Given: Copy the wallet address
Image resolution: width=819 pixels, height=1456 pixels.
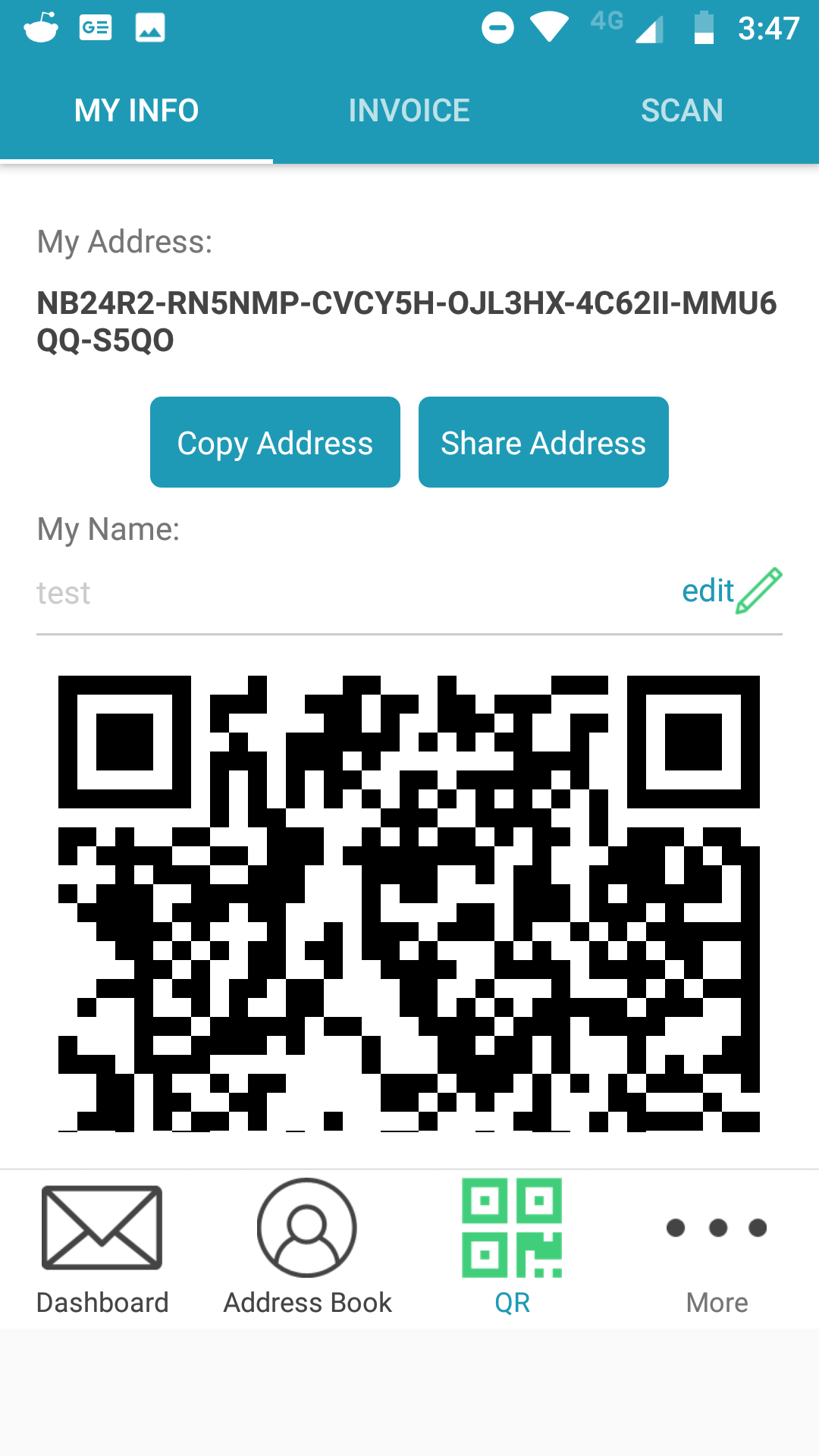Looking at the screenshot, I should [x=275, y=442].
